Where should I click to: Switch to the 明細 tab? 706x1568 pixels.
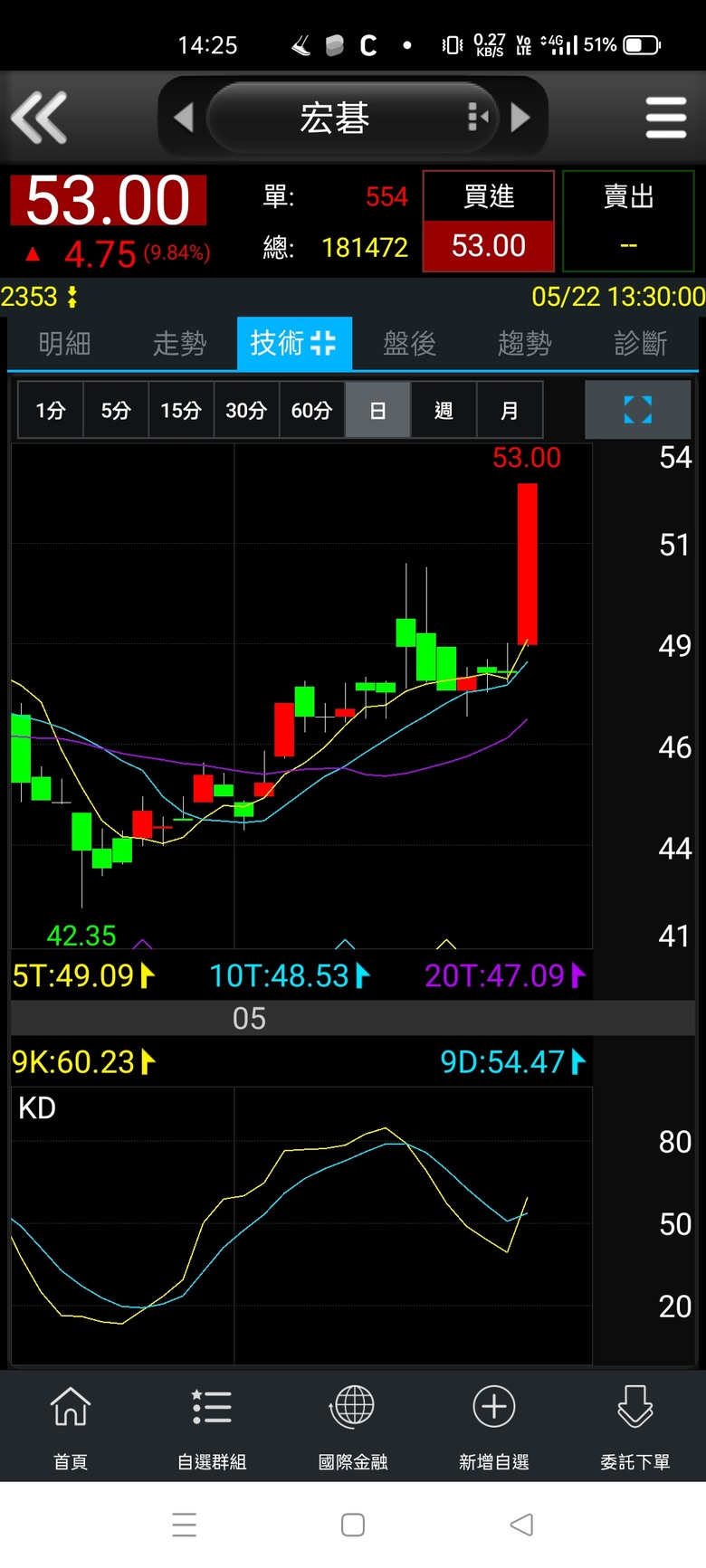coord(65,344)
